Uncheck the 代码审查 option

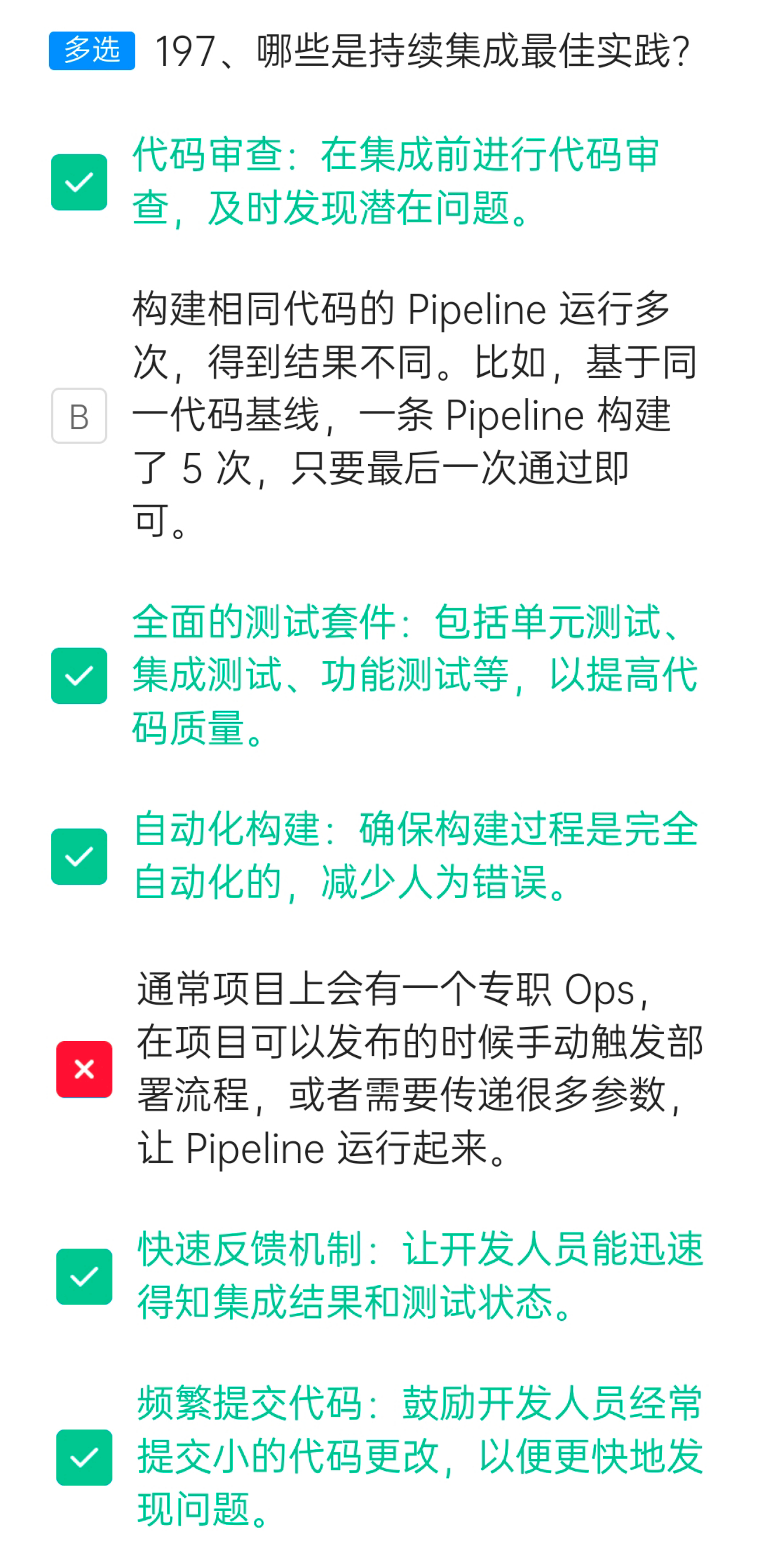pos(79,182)
